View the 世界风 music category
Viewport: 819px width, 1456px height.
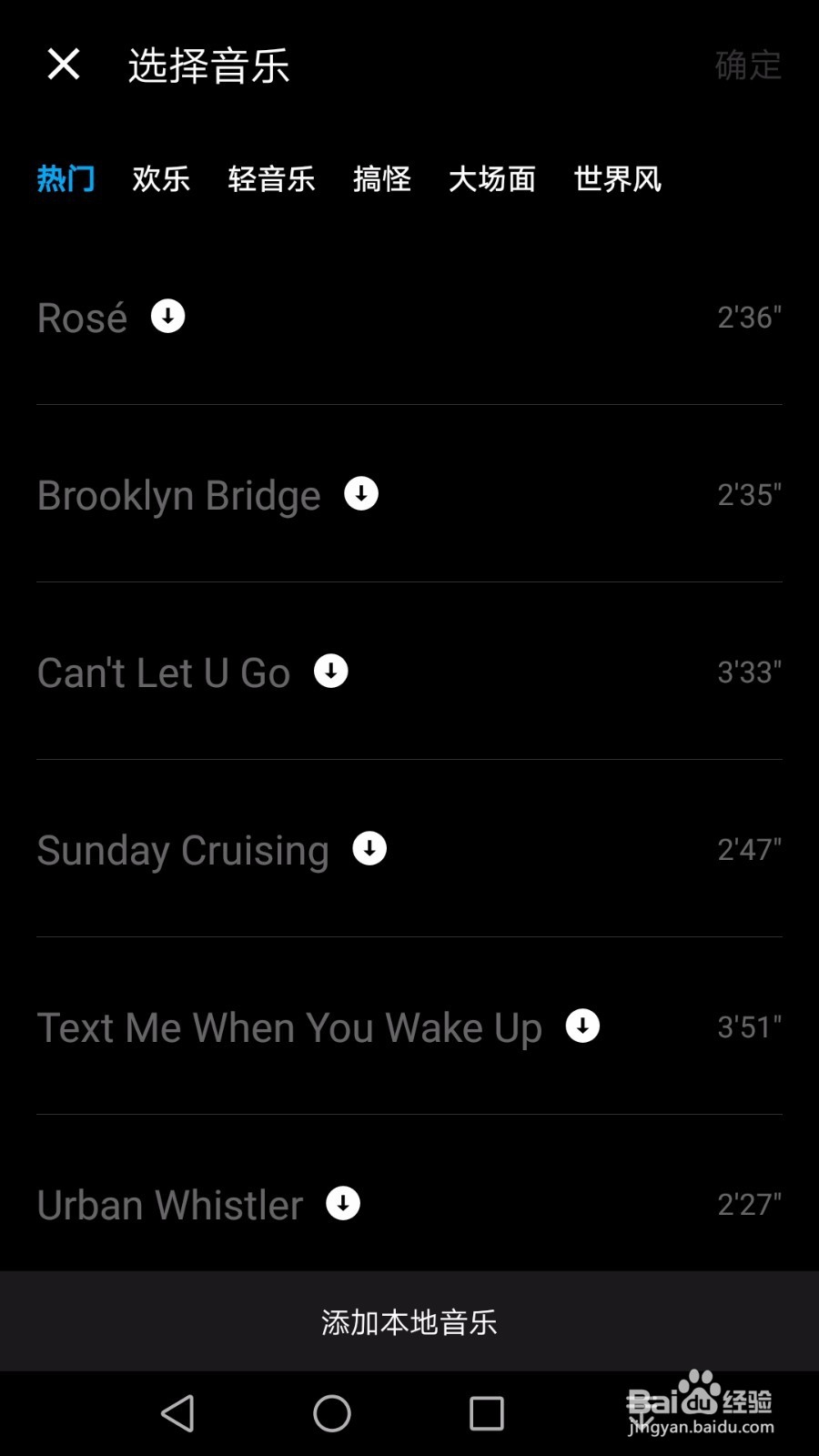[x=617, y=178]
